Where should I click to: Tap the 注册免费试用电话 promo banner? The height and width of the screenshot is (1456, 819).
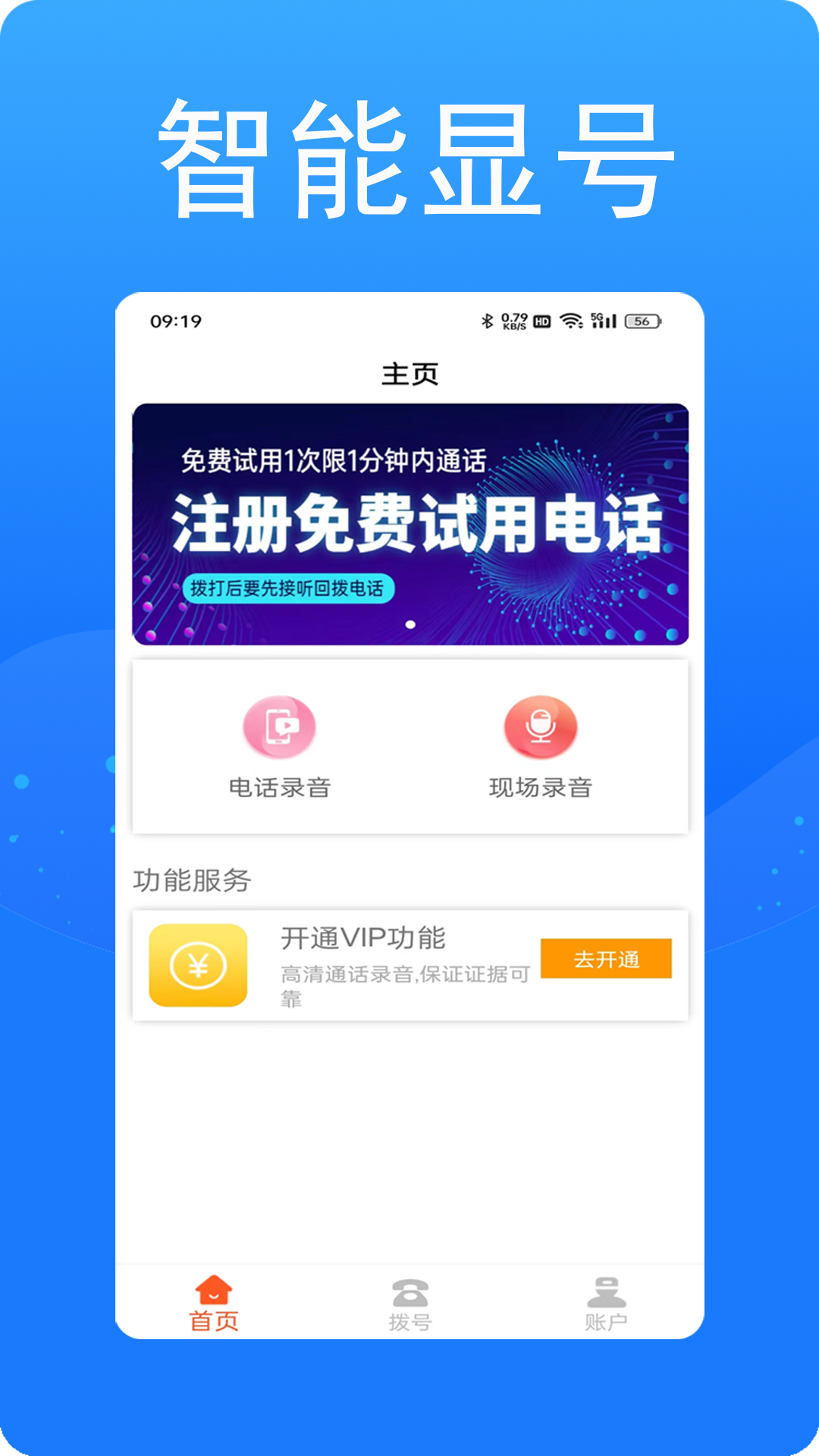410,523
